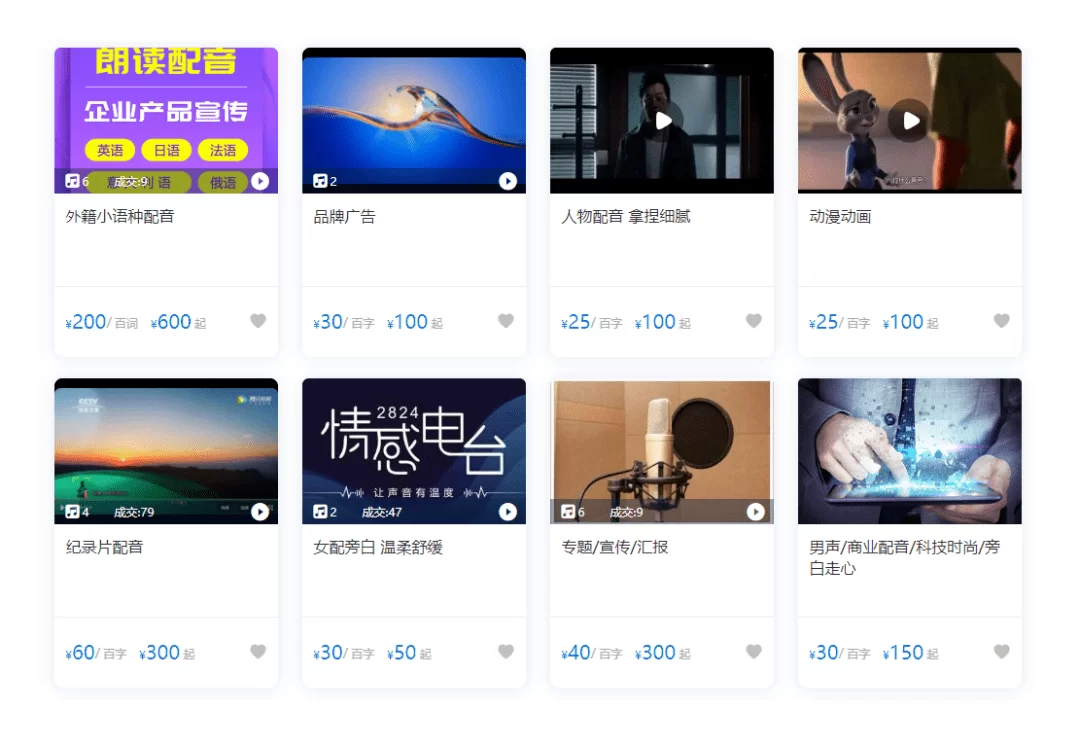Add 人物配音 拿捏细腻 to favorites
The image size is (1080, 746).
pyautogui.click(x=754, y=321)
